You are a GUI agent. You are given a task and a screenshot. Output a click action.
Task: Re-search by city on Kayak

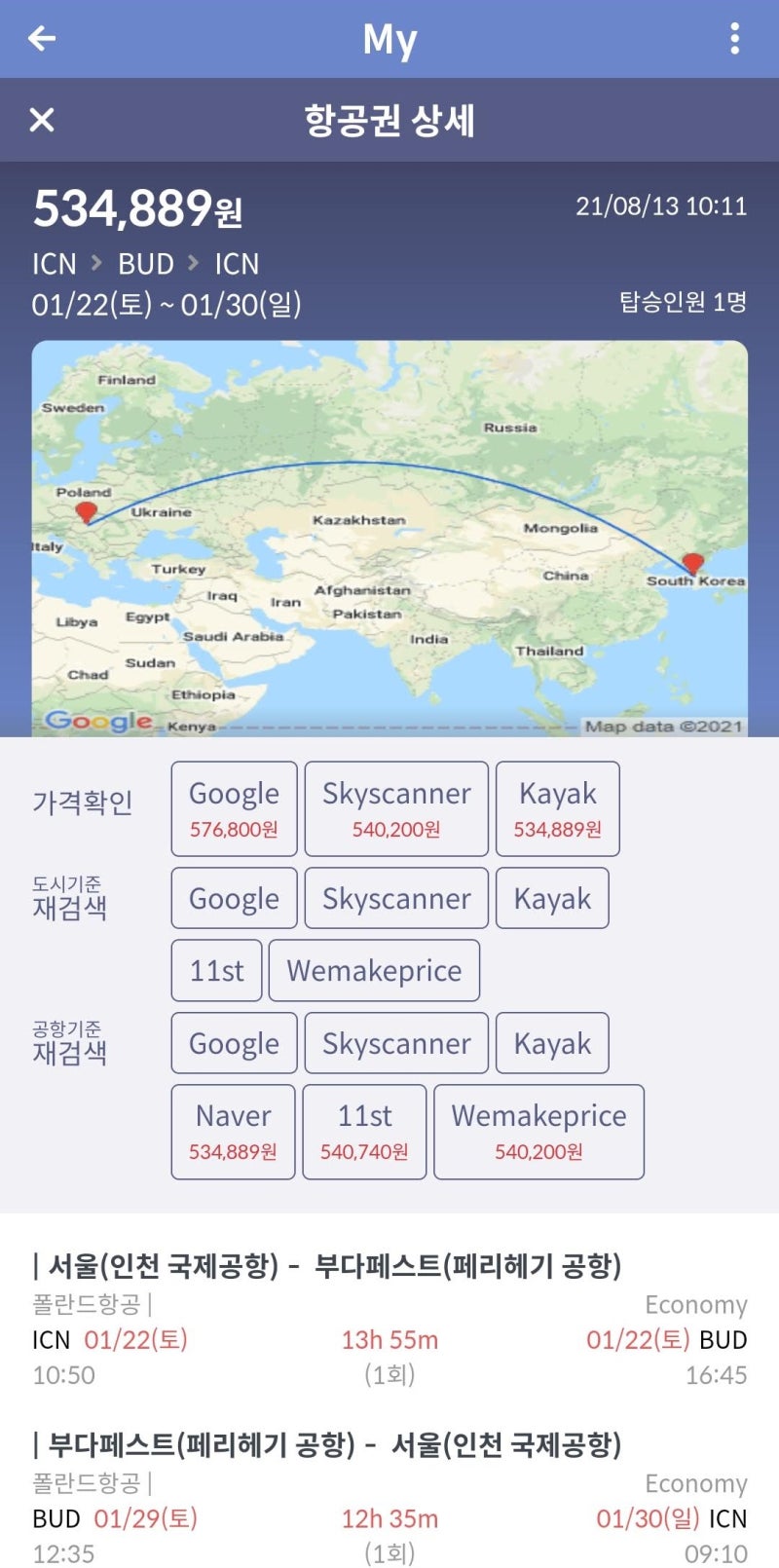pyautogui.click(x=552, y=898)
